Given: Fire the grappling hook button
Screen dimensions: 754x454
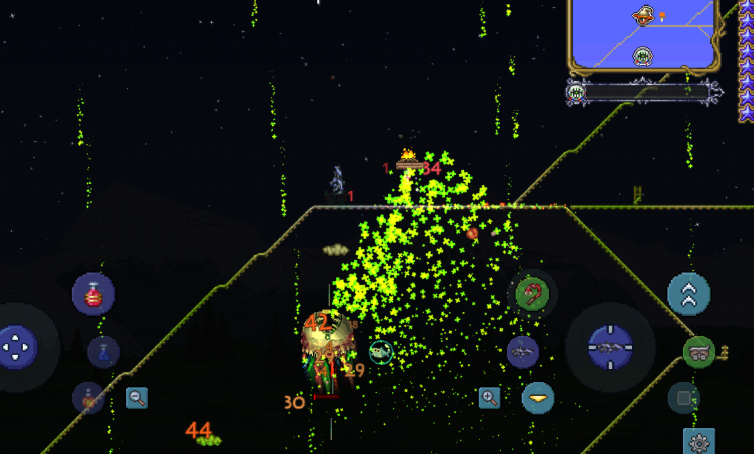Looking at the screenshot, I should (x=533, y=294).
